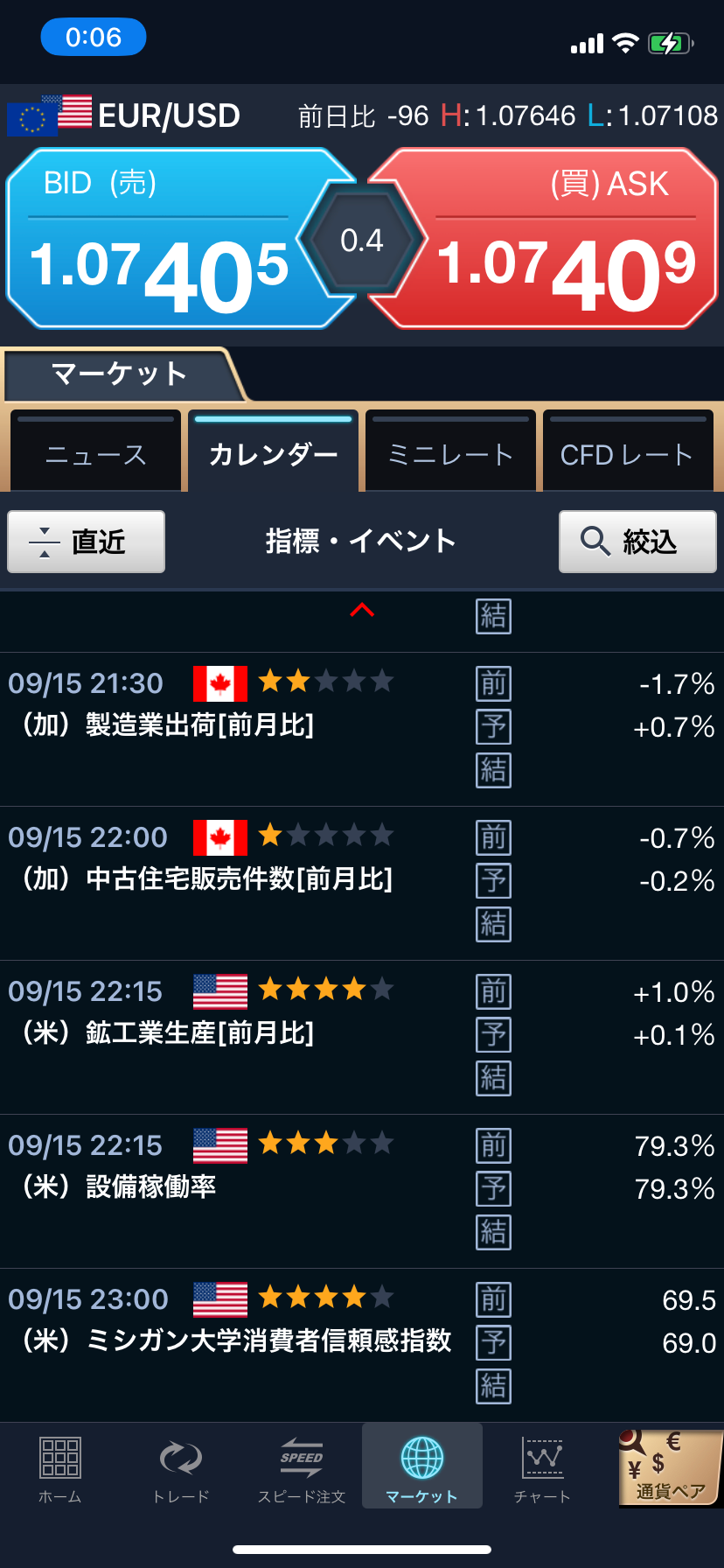Viewport: 724px width, 1568px height.
Task: Switch to the ニュース tab
Action: pyautogui.click(x=96, y=454)
